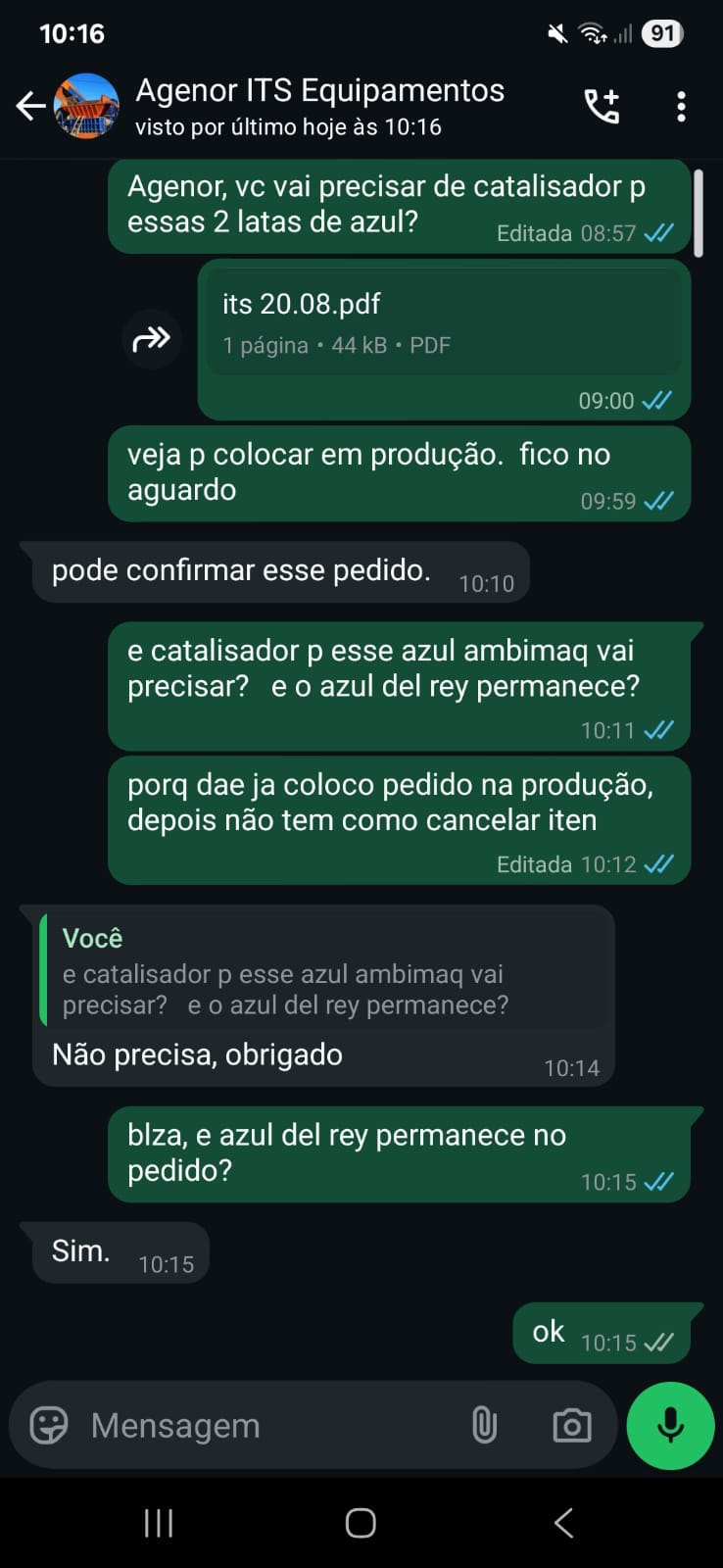The image size is (723, 1568).
Task: Open the recent apps overview
Action: 159,1523
